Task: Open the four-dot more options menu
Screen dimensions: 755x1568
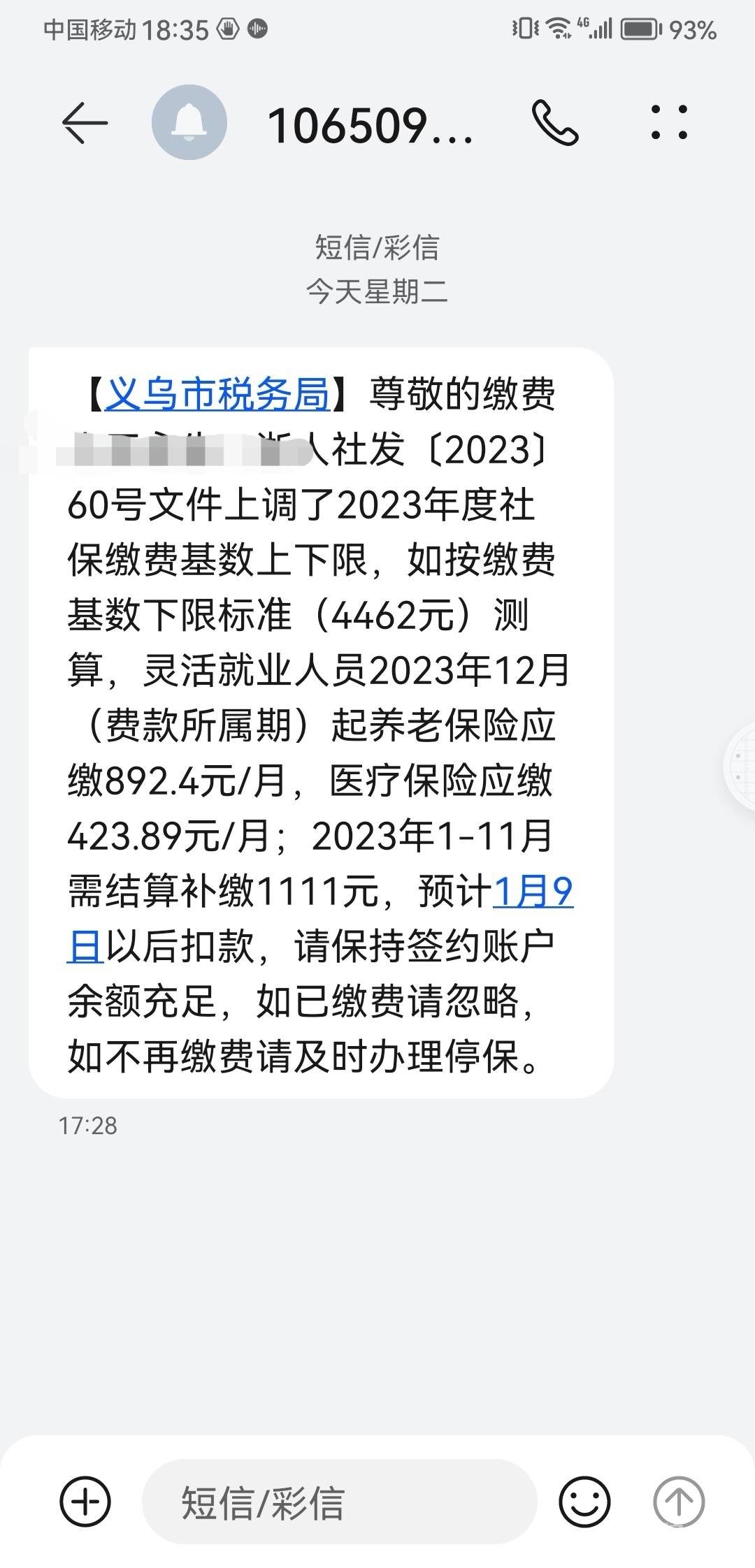Action: [x=669, y=123]
